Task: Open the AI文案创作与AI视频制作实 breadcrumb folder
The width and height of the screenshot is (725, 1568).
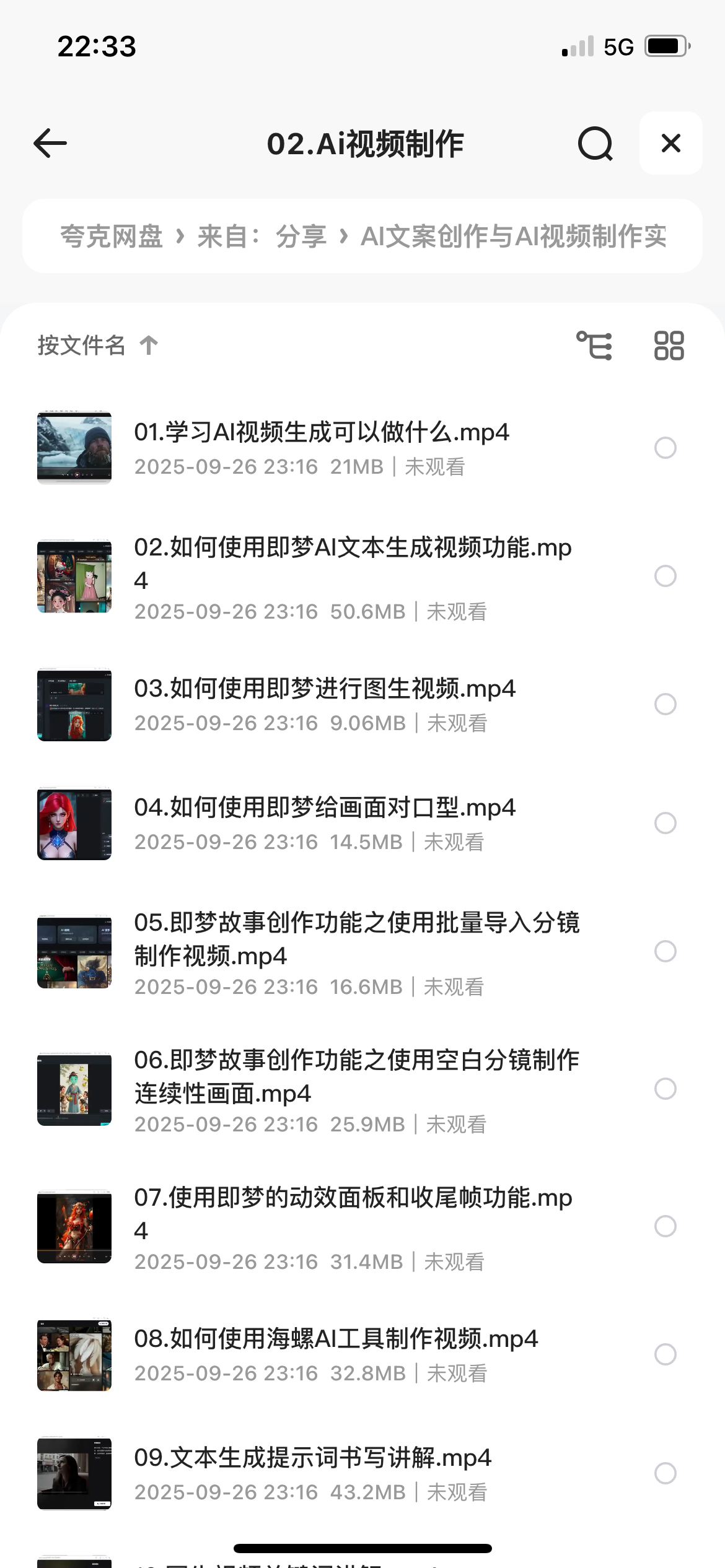Action: click(513, 237)
